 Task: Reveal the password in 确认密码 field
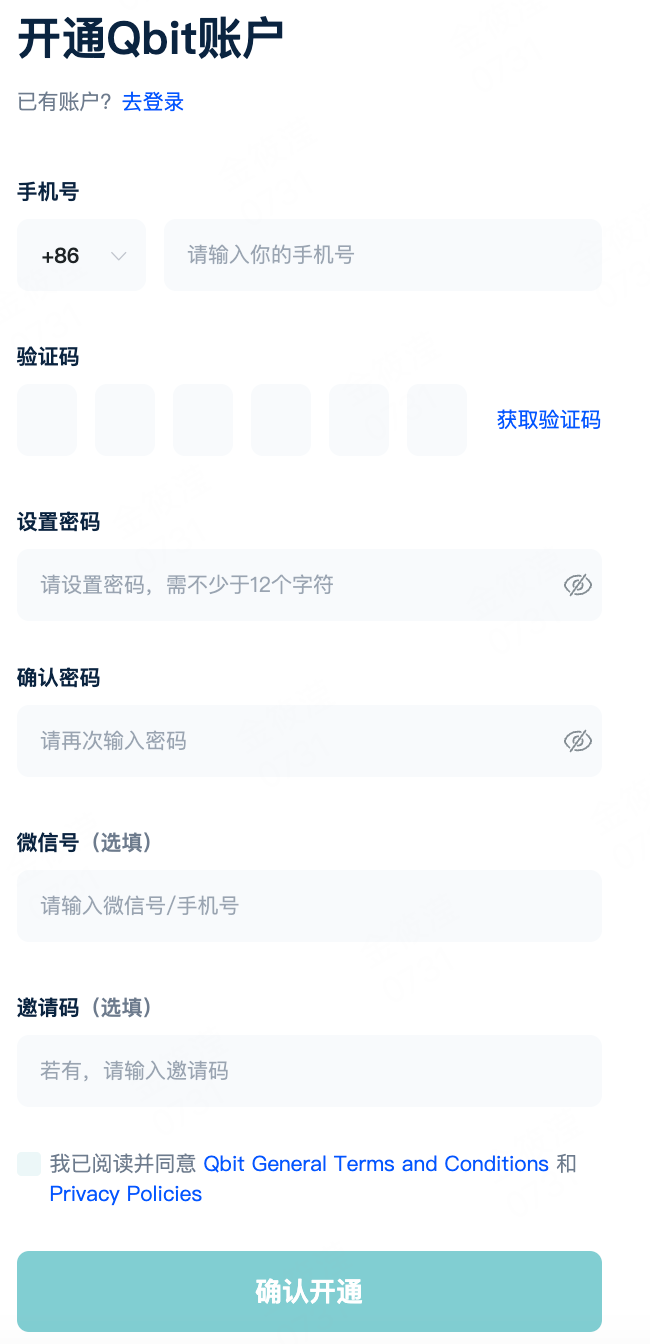577,741
